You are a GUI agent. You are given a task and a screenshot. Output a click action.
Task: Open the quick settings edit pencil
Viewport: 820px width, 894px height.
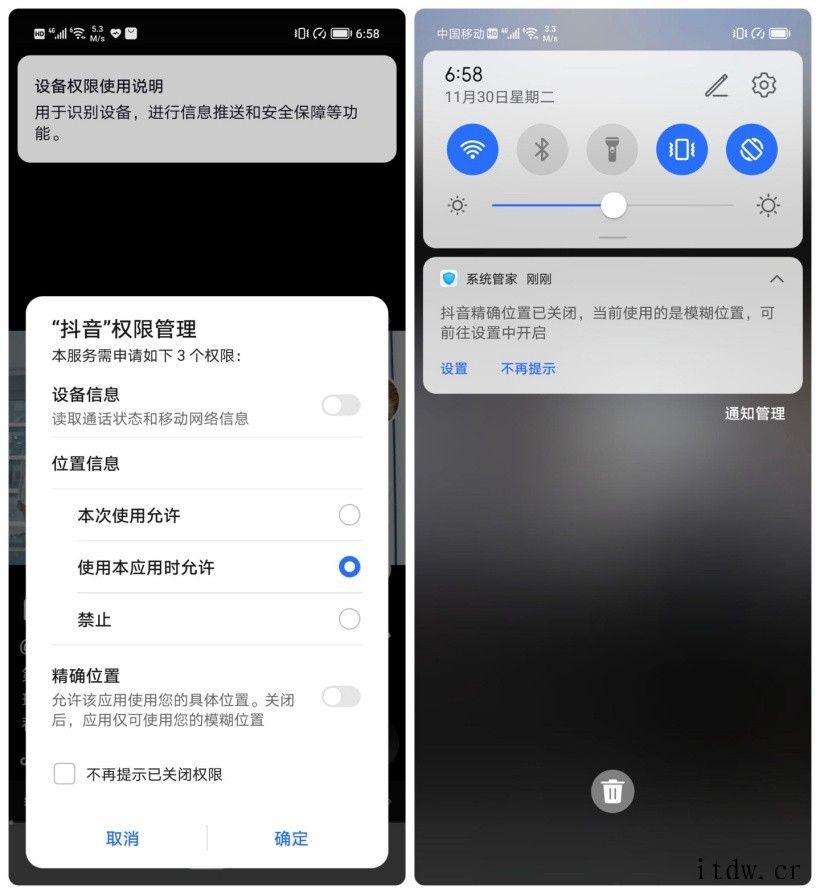pyautogui.click(x=716, y=86)
